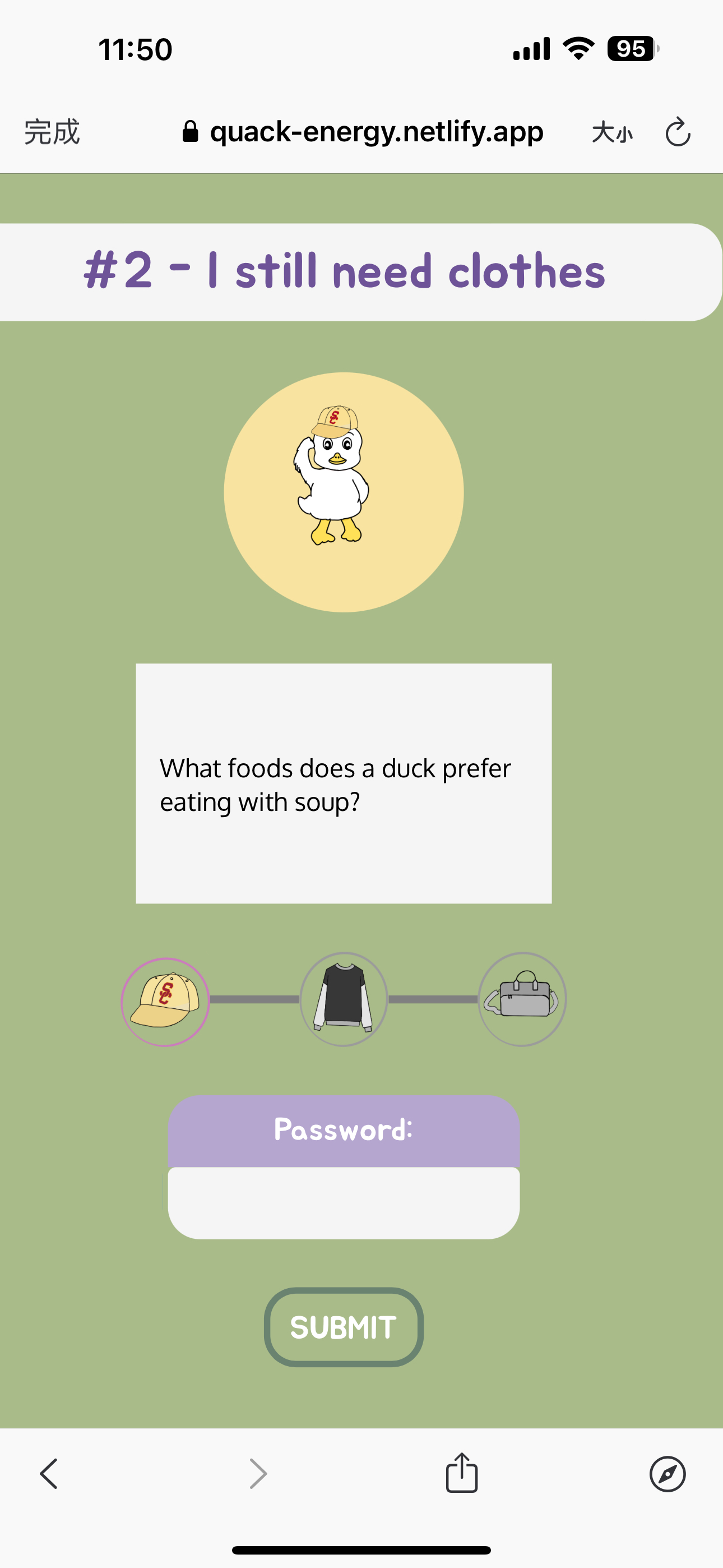This screenshot has width=723, height=1568.
Task: Reload the quack-energy page
Action: [x=678, y=131]
